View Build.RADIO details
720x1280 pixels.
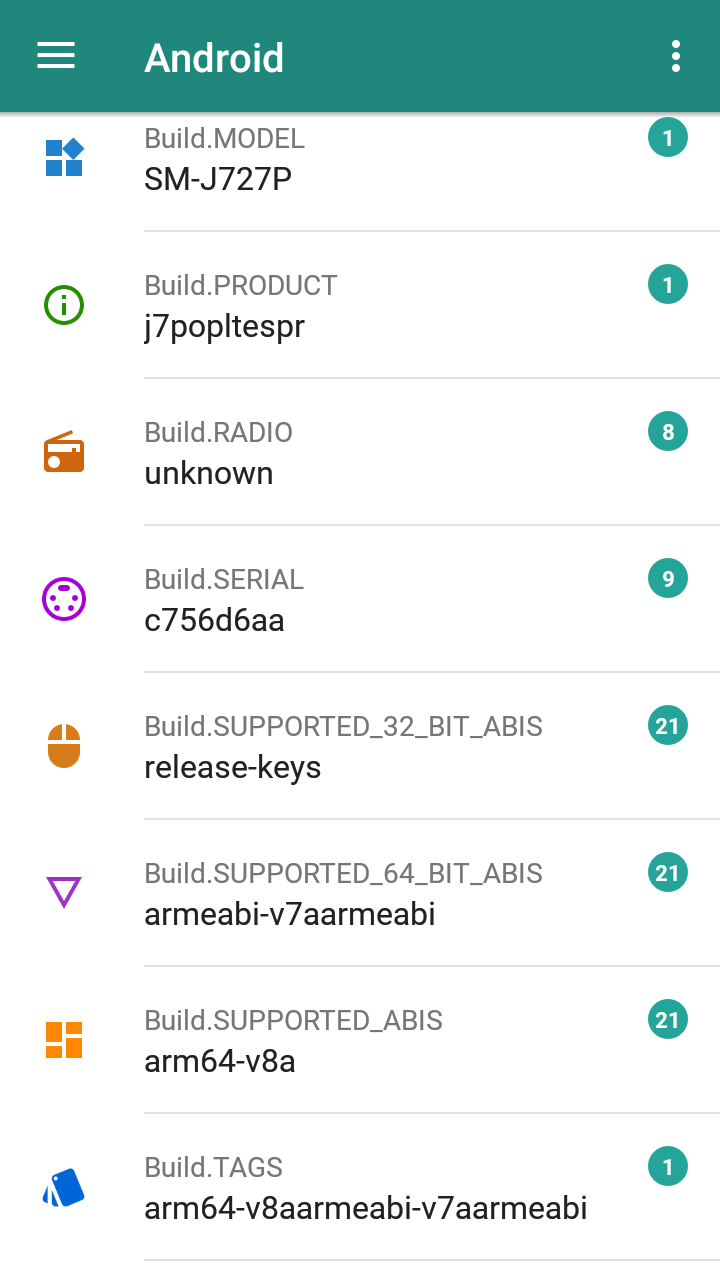tap(360, 452)
